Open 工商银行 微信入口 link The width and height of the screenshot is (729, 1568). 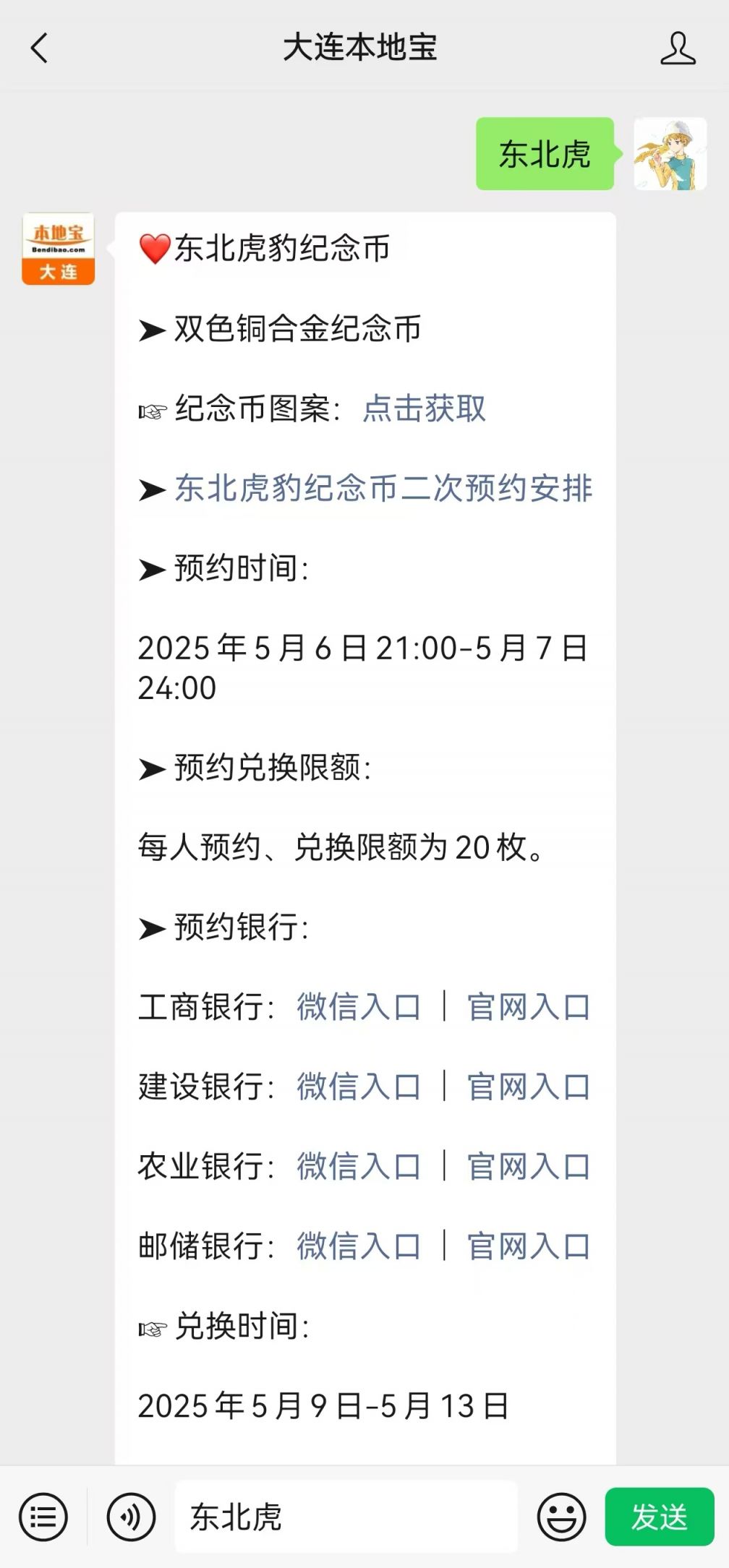tap(359, 1007)
